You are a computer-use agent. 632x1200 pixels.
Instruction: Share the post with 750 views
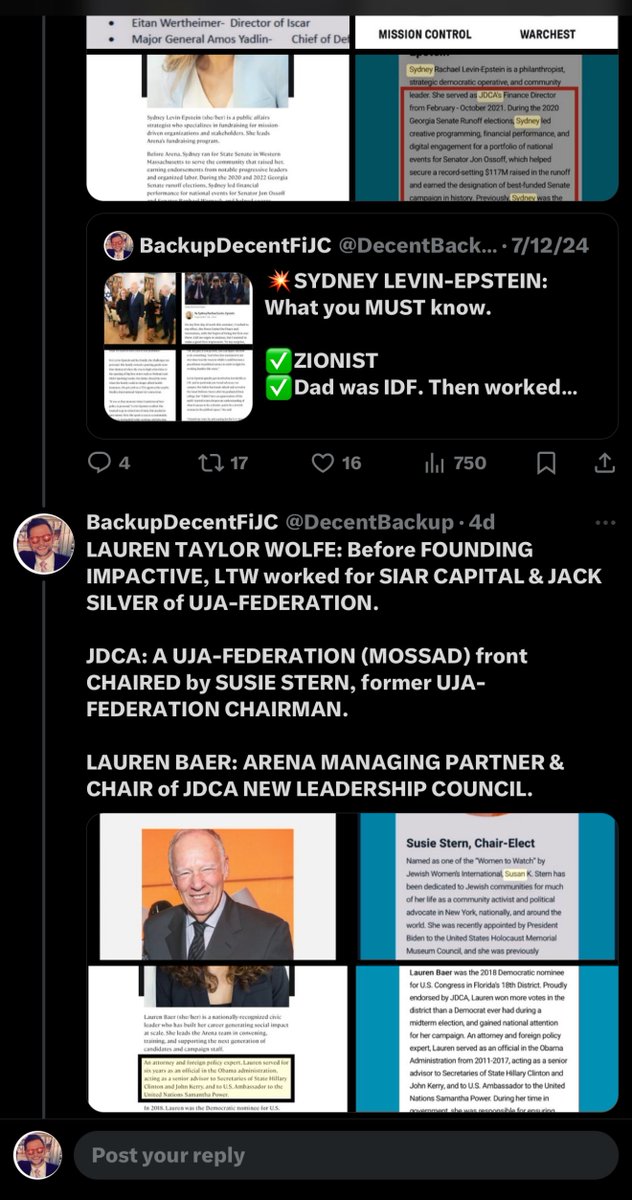605,463
